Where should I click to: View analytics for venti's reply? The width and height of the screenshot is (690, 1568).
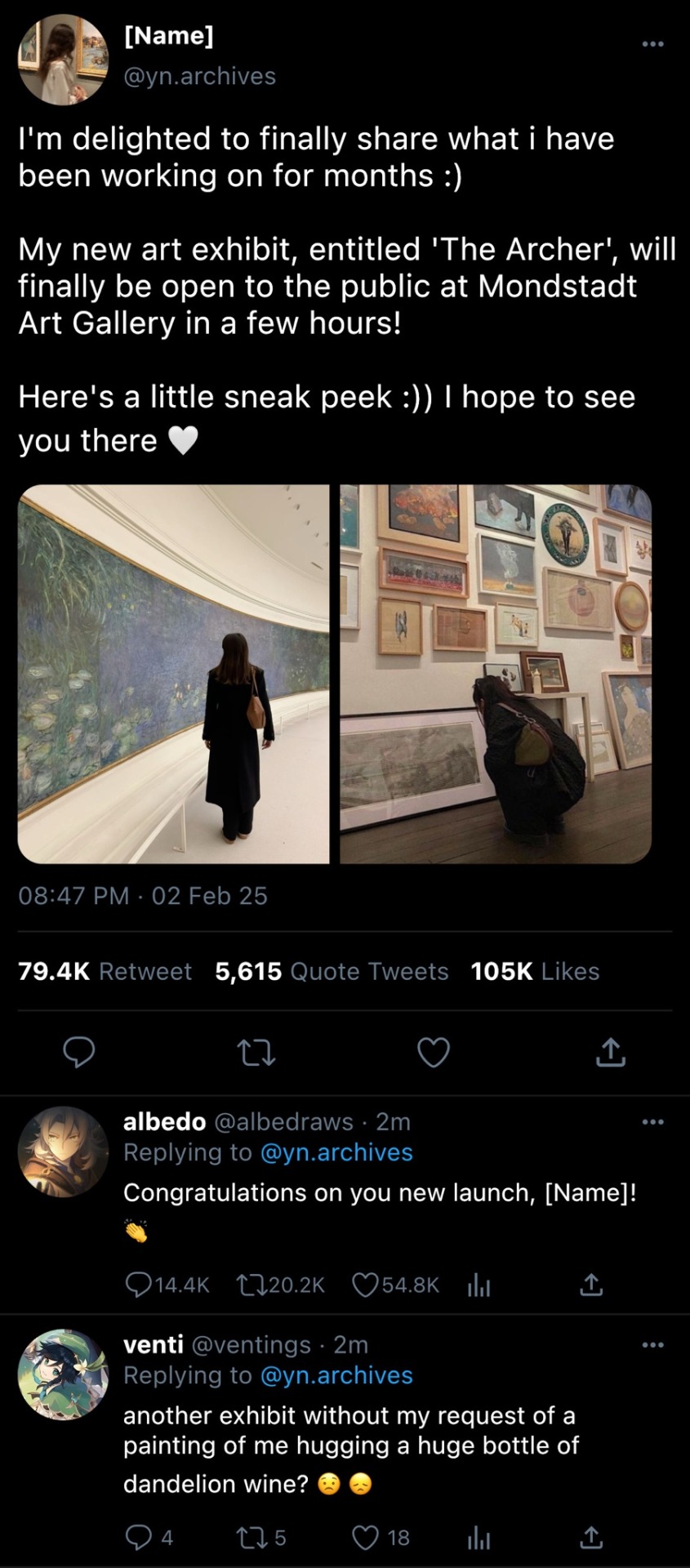479,1539
